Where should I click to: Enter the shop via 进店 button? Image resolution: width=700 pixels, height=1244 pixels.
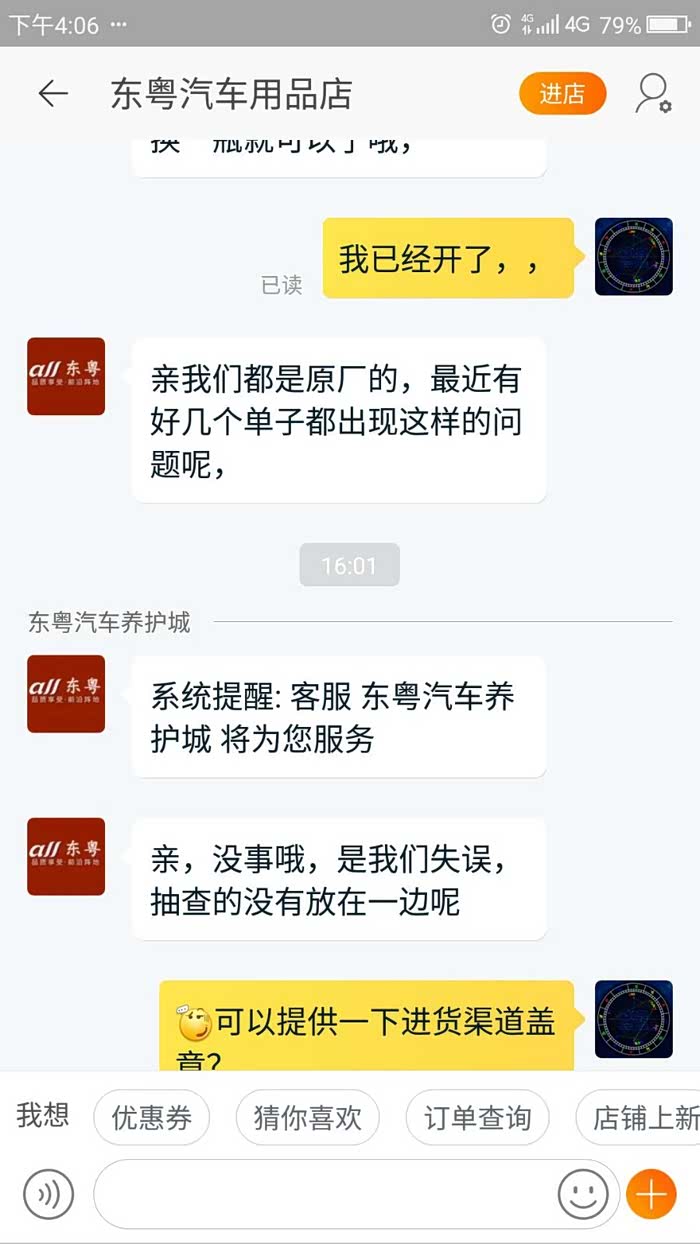click(x=562, y=94)
